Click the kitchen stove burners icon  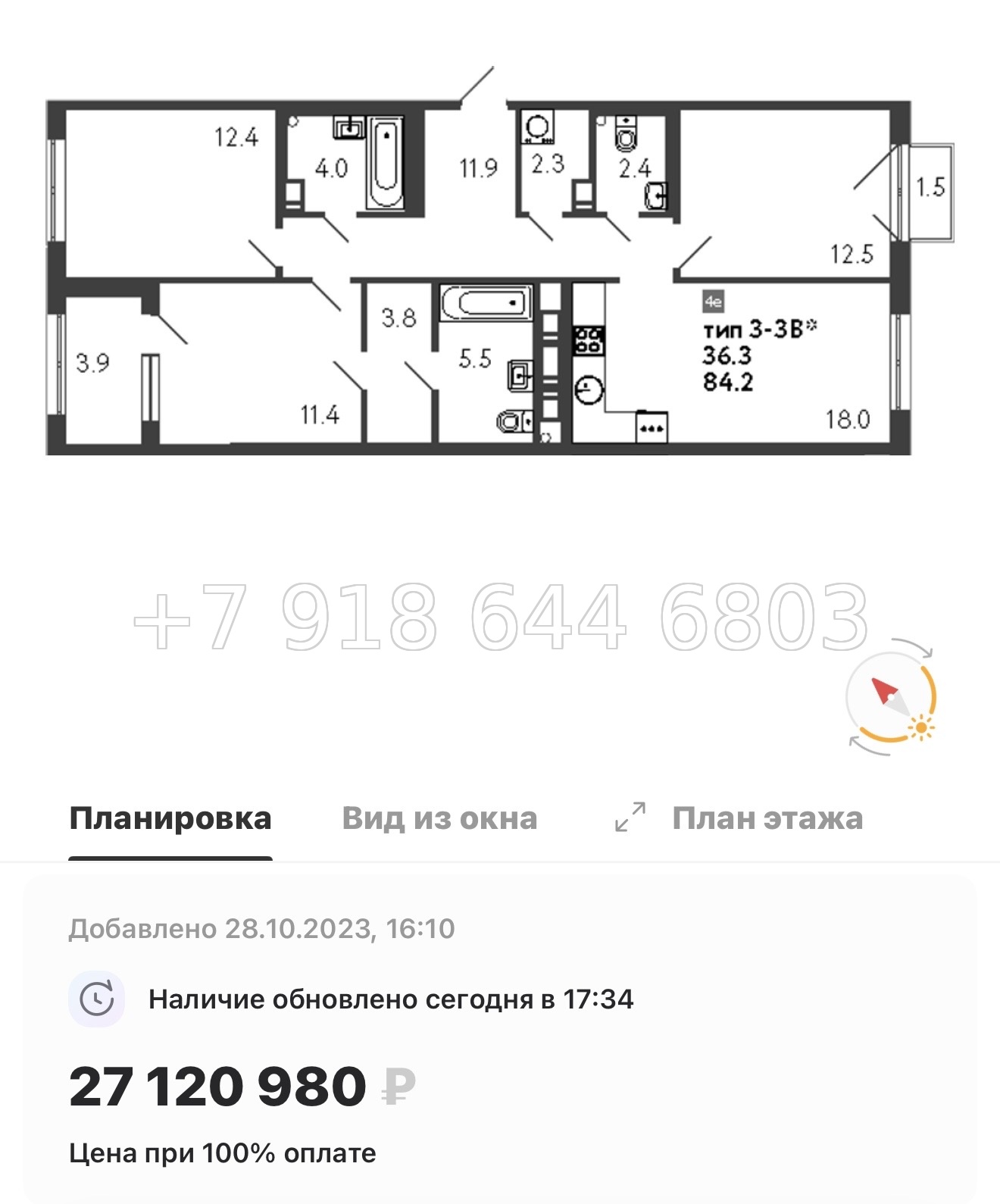pyautogui.click(x=589, y=342)
